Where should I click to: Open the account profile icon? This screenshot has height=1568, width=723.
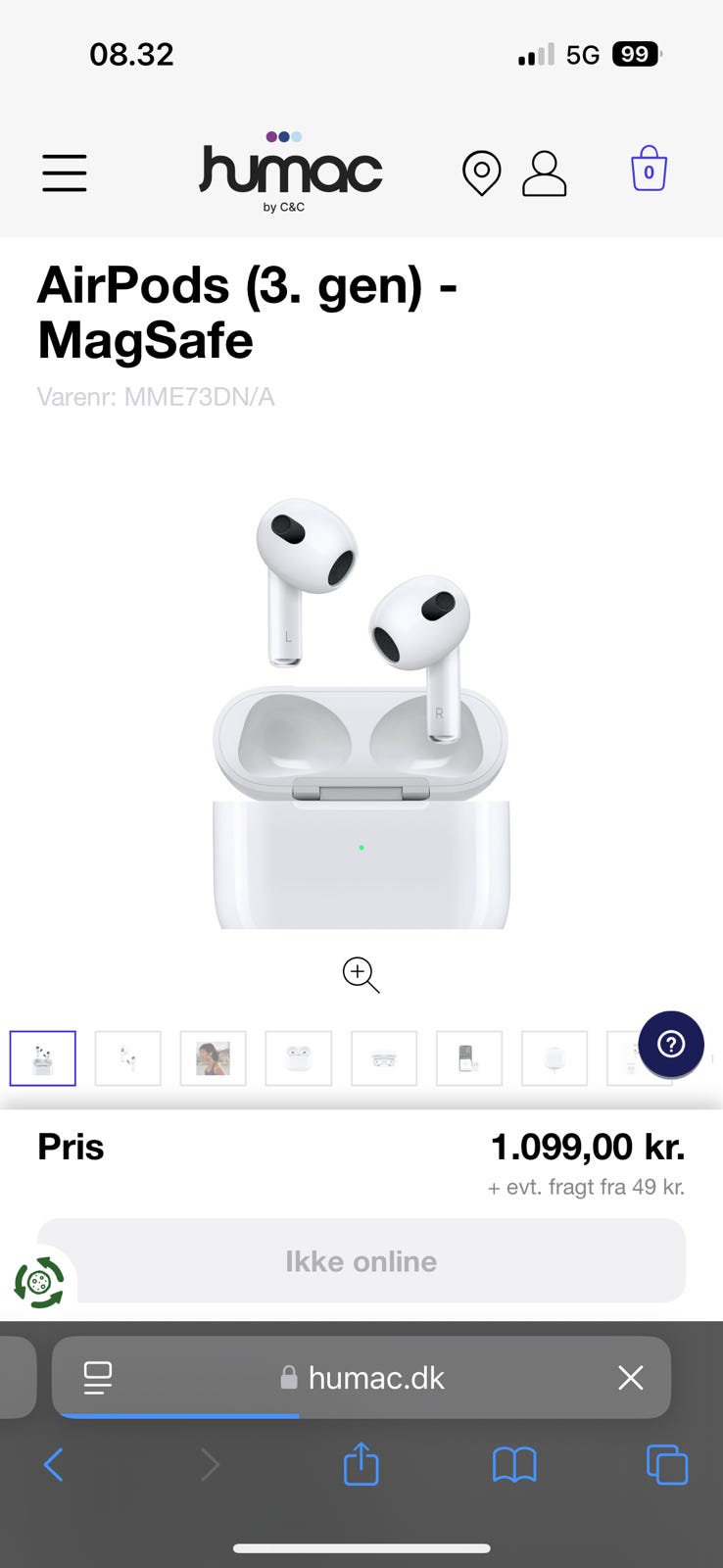544,173
